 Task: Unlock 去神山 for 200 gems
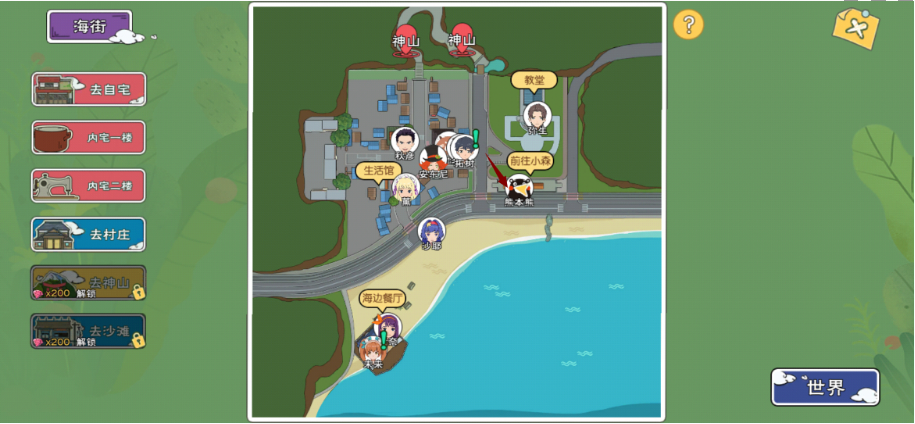pyautogui.click(x=89, y=283)
